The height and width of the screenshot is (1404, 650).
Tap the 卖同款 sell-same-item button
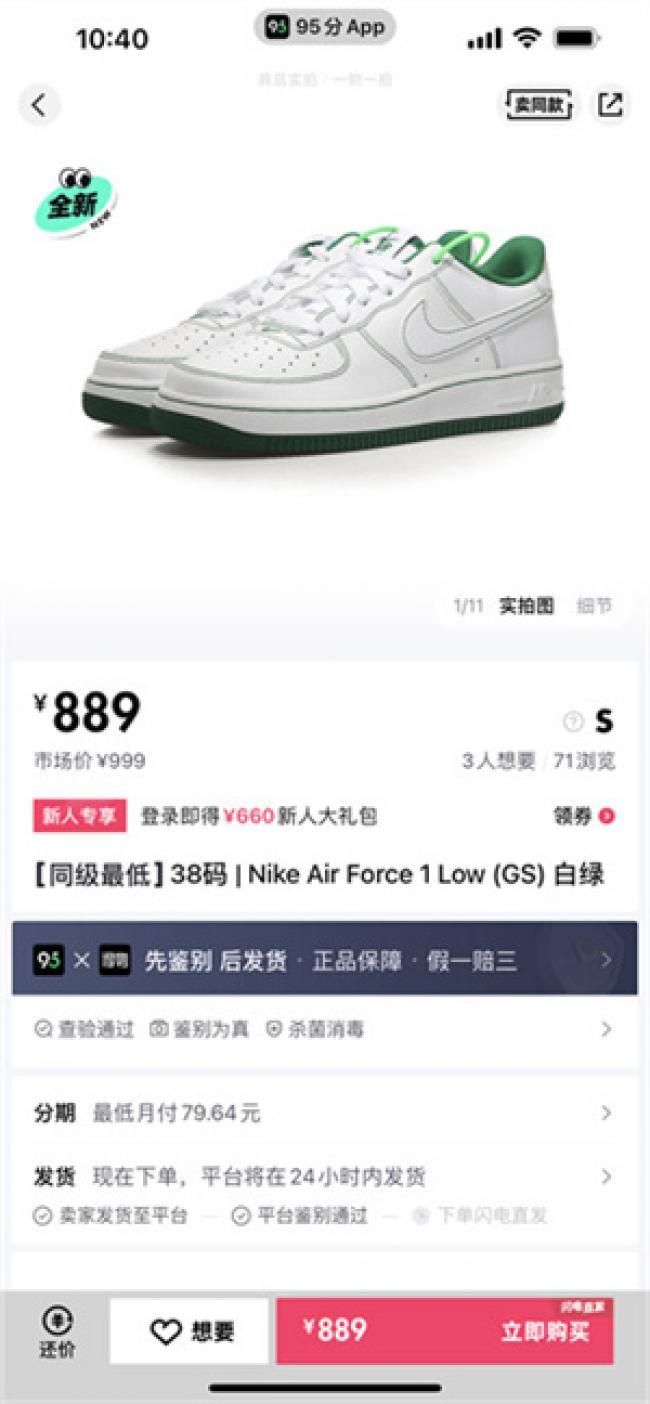click(x=538, y=104)
